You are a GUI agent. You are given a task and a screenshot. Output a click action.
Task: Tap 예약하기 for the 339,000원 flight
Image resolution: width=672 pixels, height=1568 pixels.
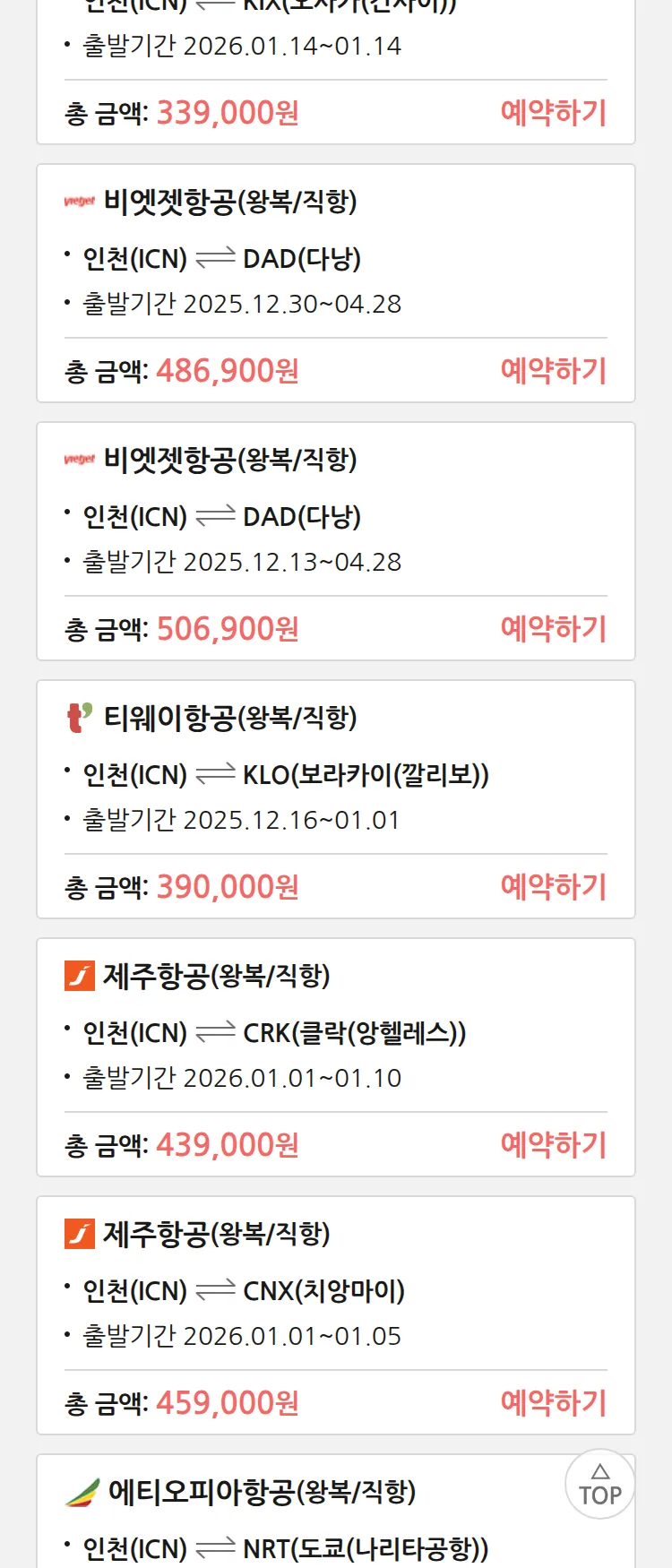click(x=553, y=113)
